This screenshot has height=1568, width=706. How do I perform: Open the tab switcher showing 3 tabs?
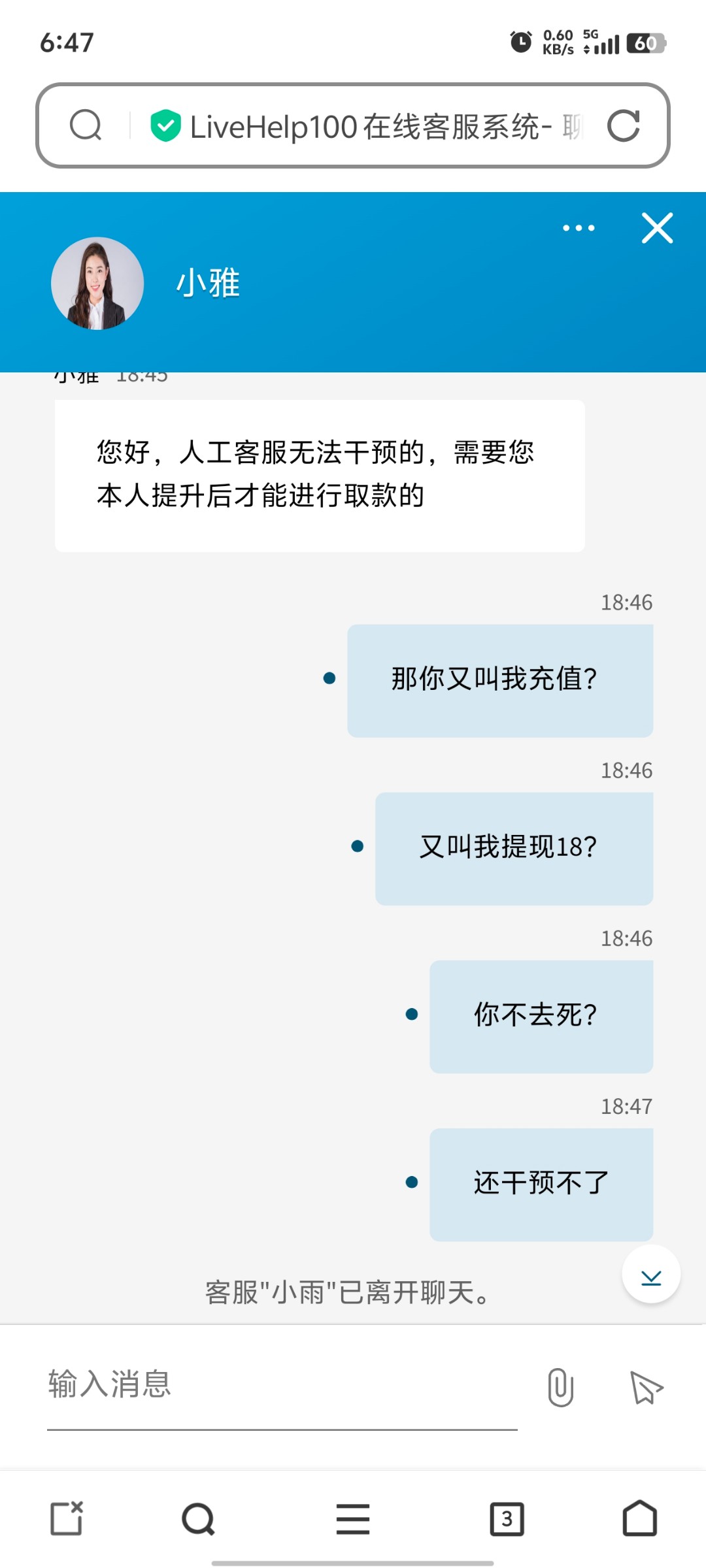(507, 1518)
